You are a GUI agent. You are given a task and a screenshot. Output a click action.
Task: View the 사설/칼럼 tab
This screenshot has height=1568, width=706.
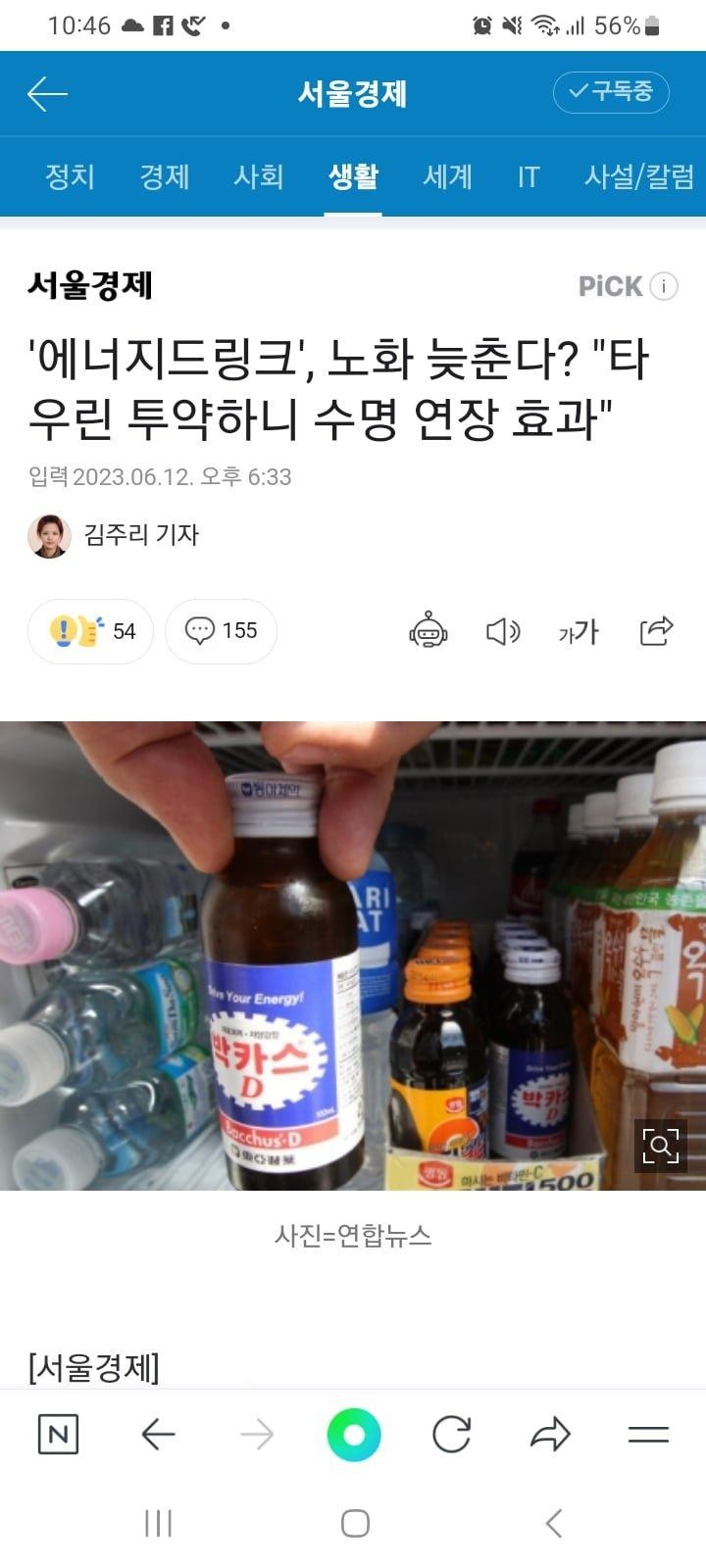coord(639,176)
